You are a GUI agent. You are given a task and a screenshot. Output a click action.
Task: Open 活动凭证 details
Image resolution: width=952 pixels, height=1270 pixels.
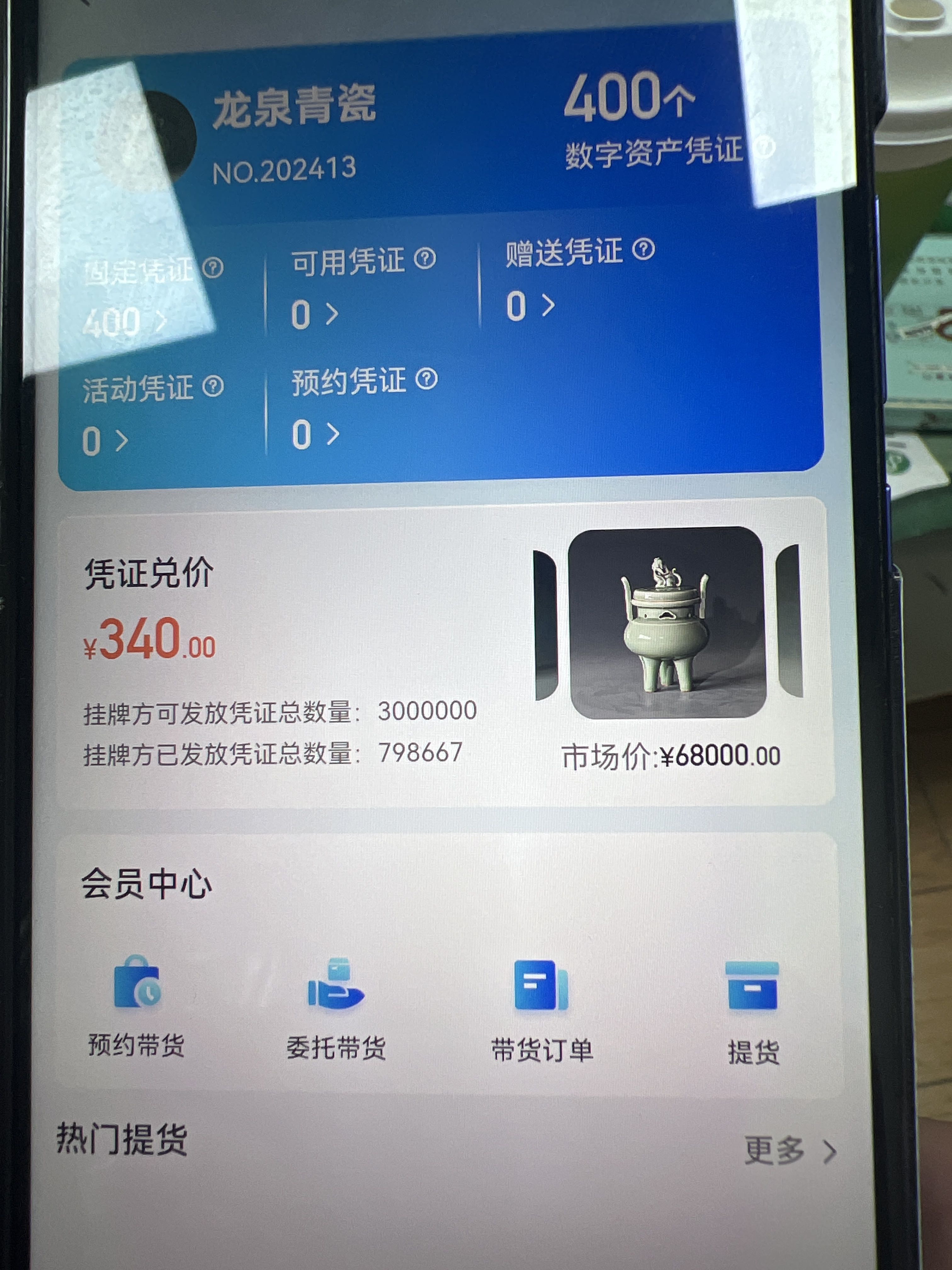pyautogui.click(x=105, y=441)
